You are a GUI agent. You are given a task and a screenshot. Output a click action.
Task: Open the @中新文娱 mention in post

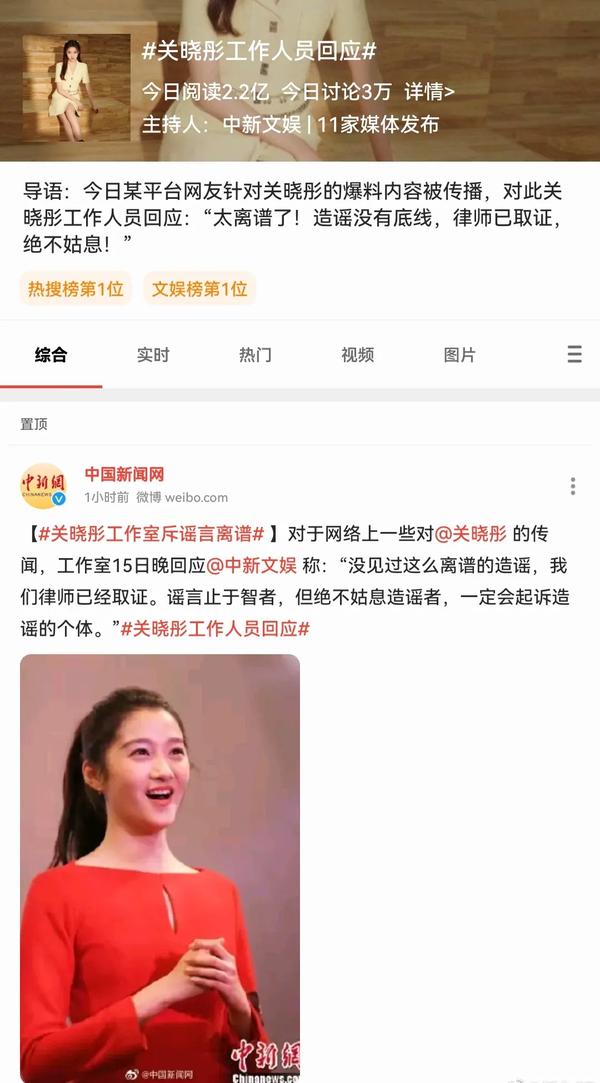(x=251, y=565)
